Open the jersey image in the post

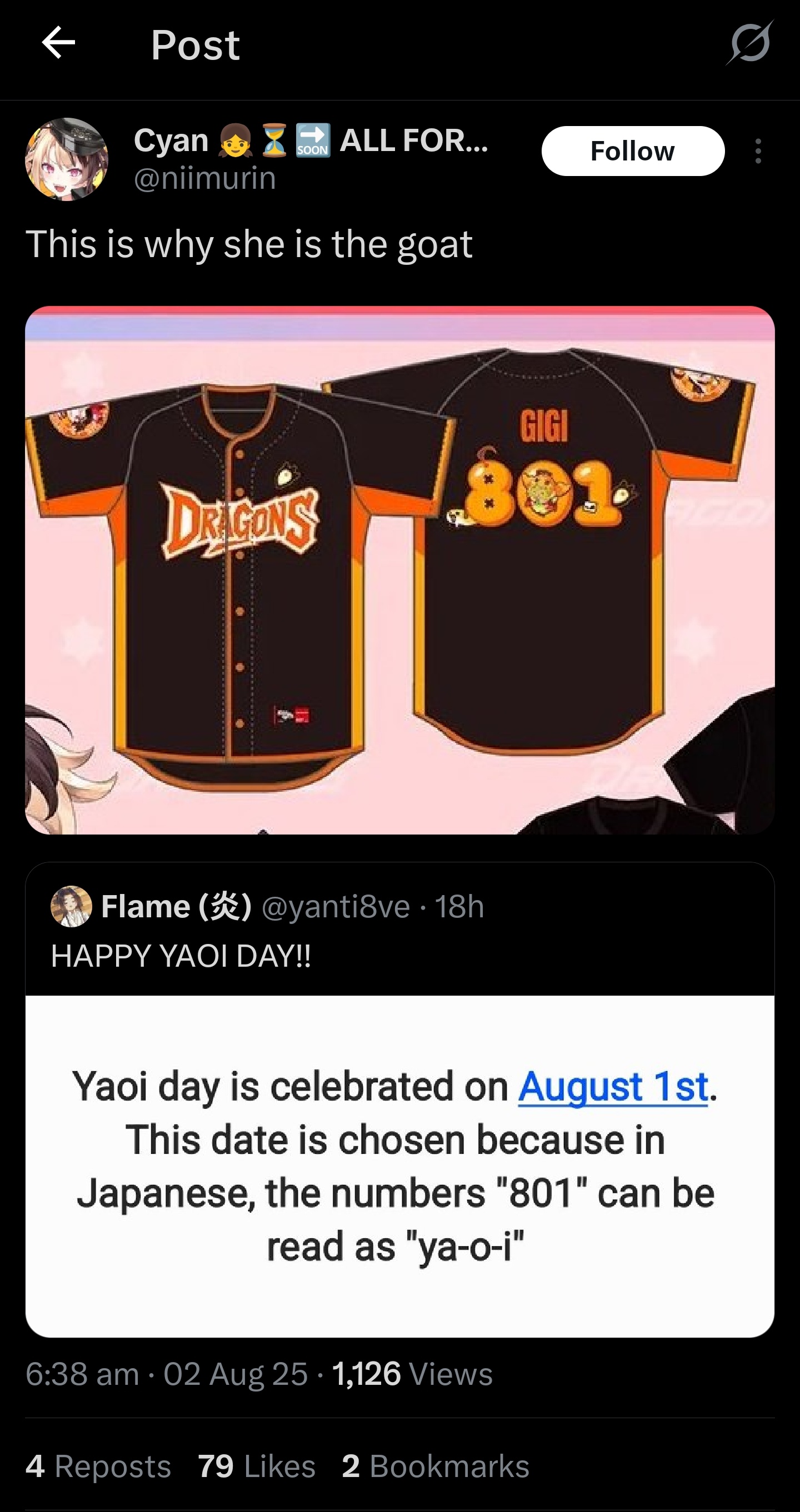(399, 569)
